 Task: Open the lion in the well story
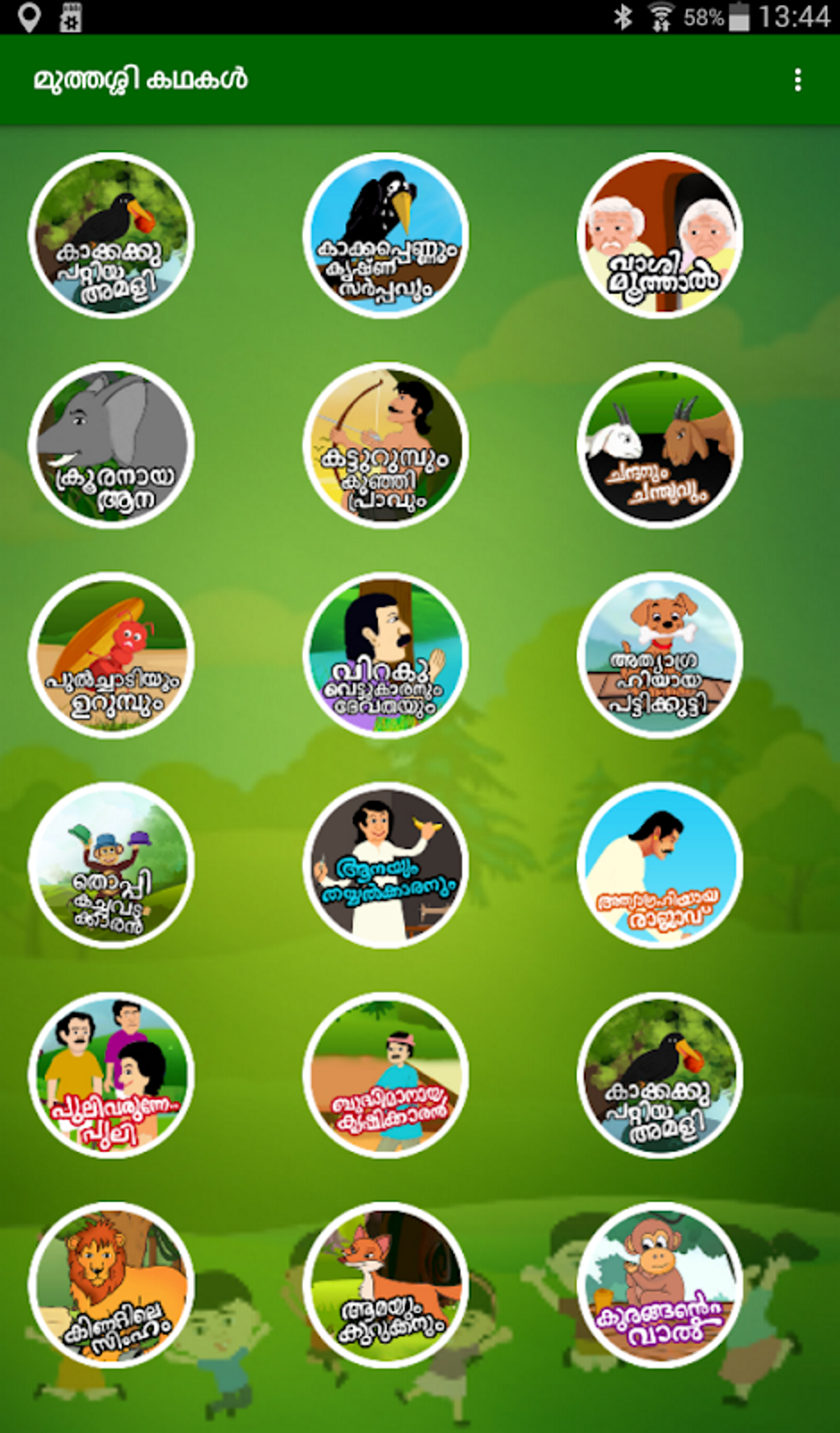coord(111,1286)
